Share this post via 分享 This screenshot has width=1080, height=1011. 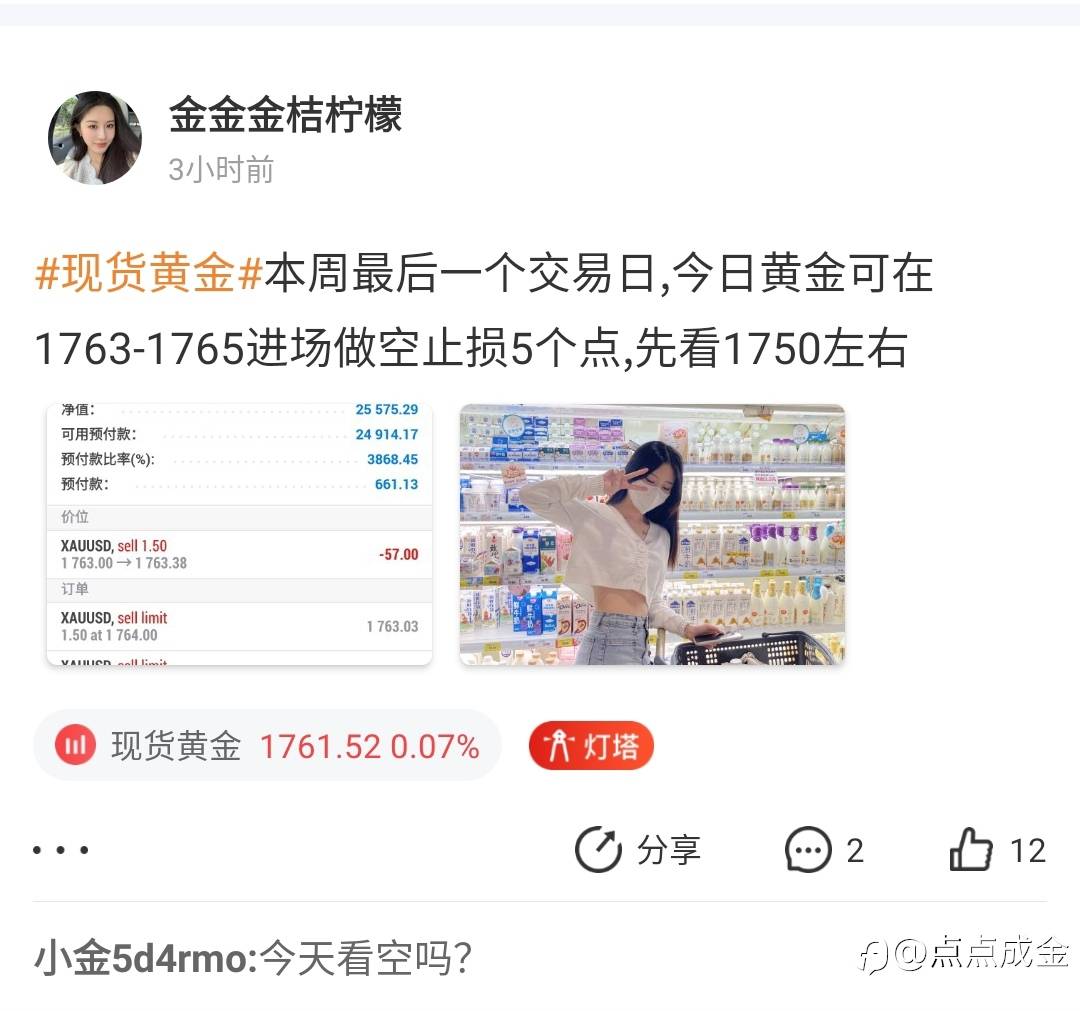click(638, 851)
